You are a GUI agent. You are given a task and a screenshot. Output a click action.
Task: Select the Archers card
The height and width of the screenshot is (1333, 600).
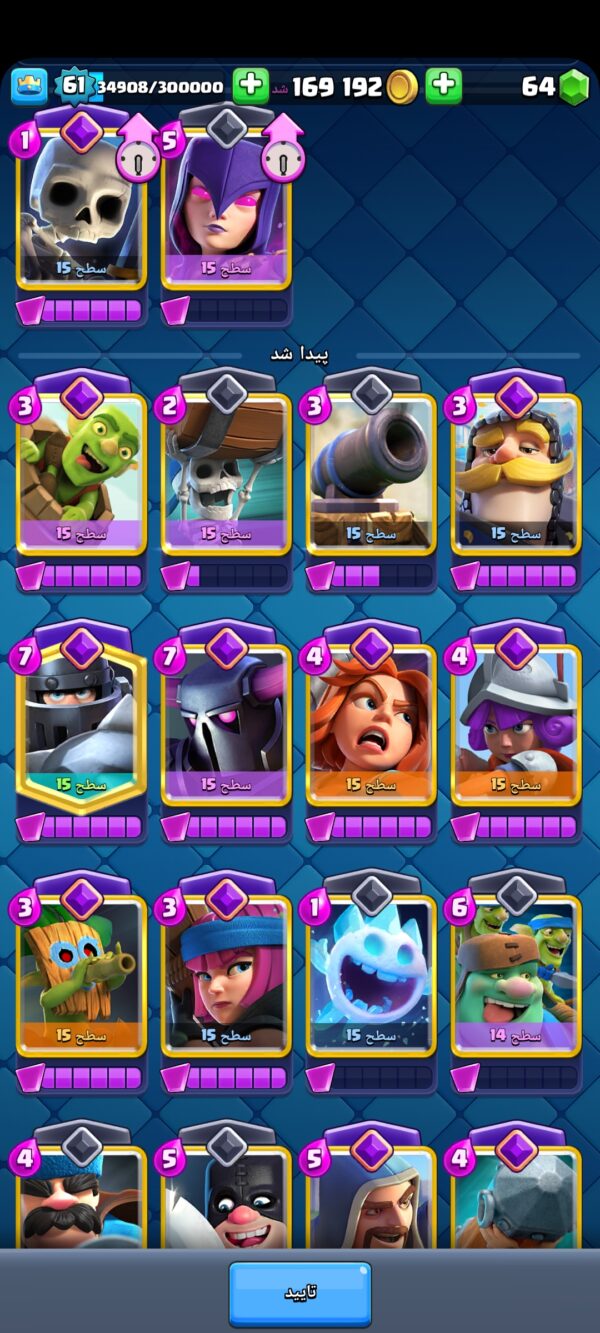pos(226,982)
